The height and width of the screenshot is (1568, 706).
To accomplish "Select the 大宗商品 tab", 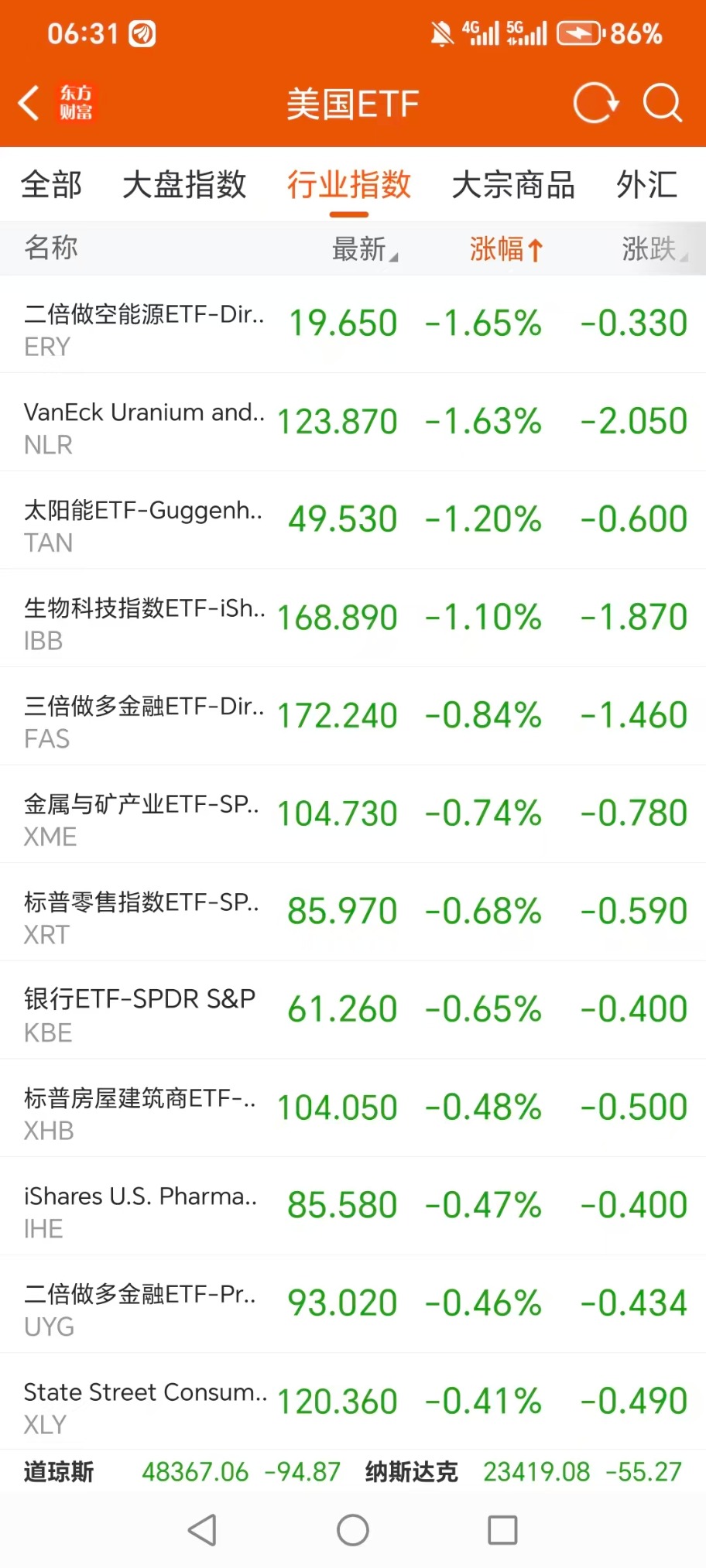I will (x=513, y=185).
